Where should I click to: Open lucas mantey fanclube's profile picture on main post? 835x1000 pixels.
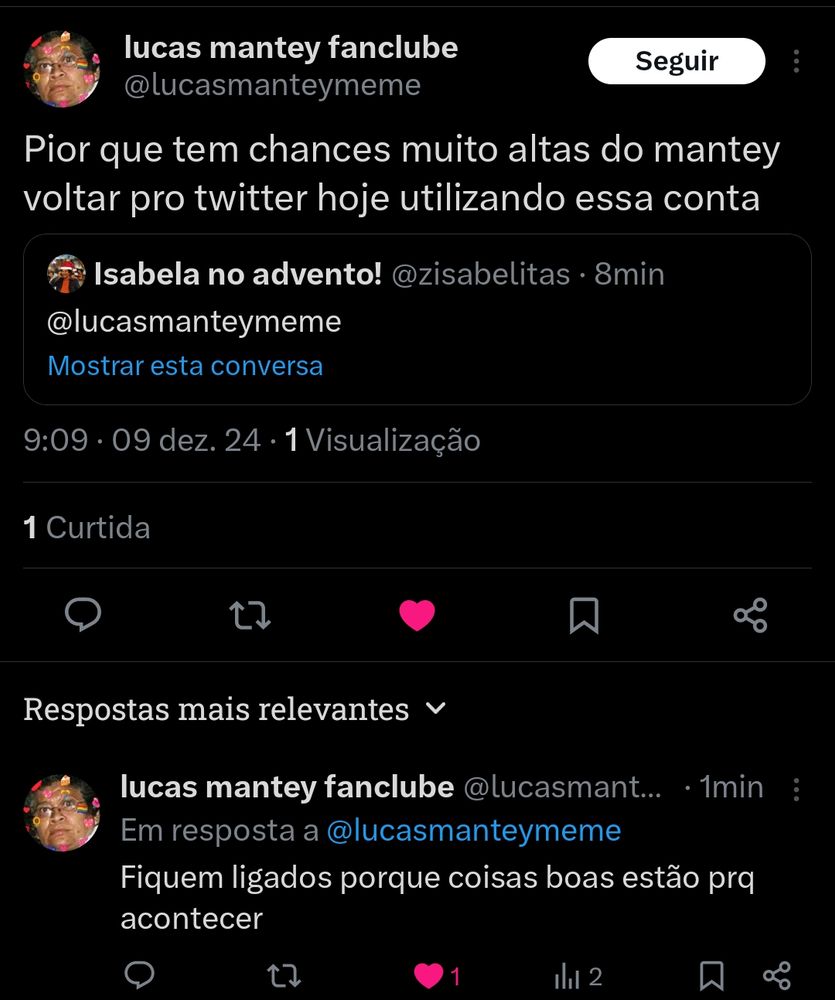62,69
